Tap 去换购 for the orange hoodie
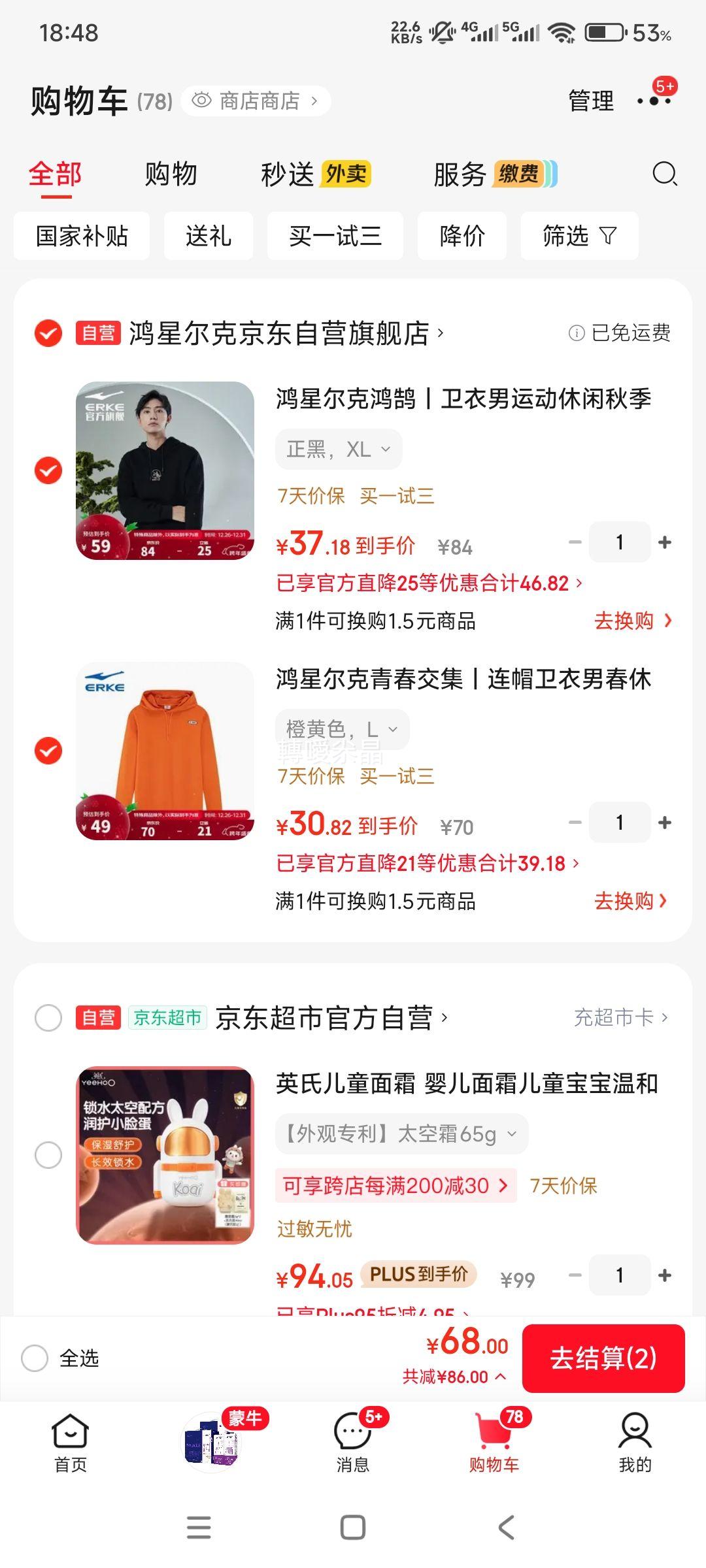The width and height of the screenshot is (706, 1568). coord(628,901)
